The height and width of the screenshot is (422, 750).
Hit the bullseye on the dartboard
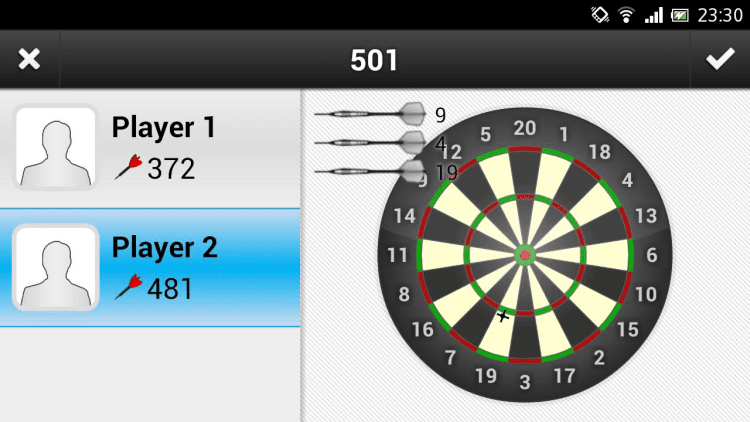click(525, 255)
